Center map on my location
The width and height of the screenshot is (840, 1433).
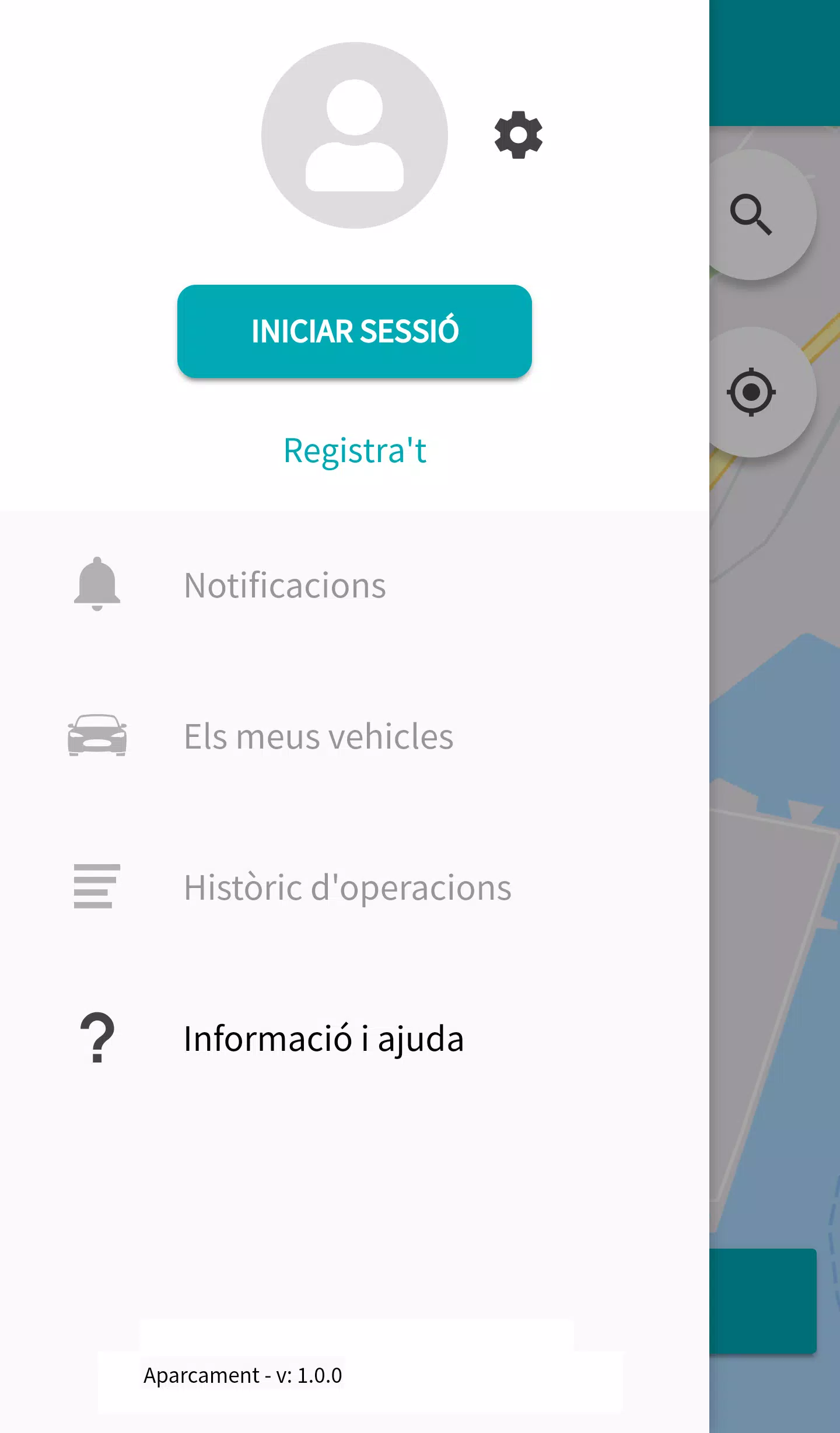pyautogui.click(x=751, y=392)
